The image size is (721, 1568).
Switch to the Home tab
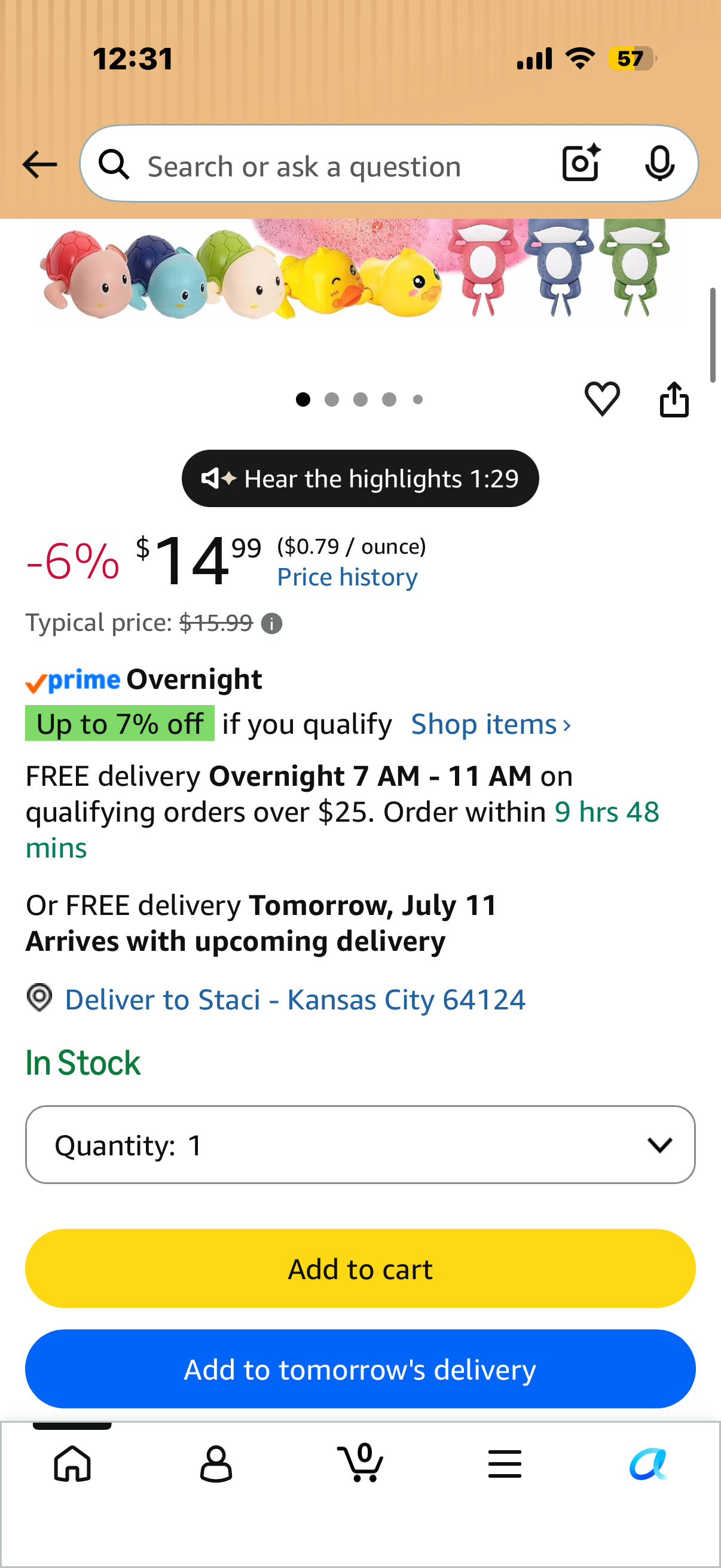point(72,1464)
